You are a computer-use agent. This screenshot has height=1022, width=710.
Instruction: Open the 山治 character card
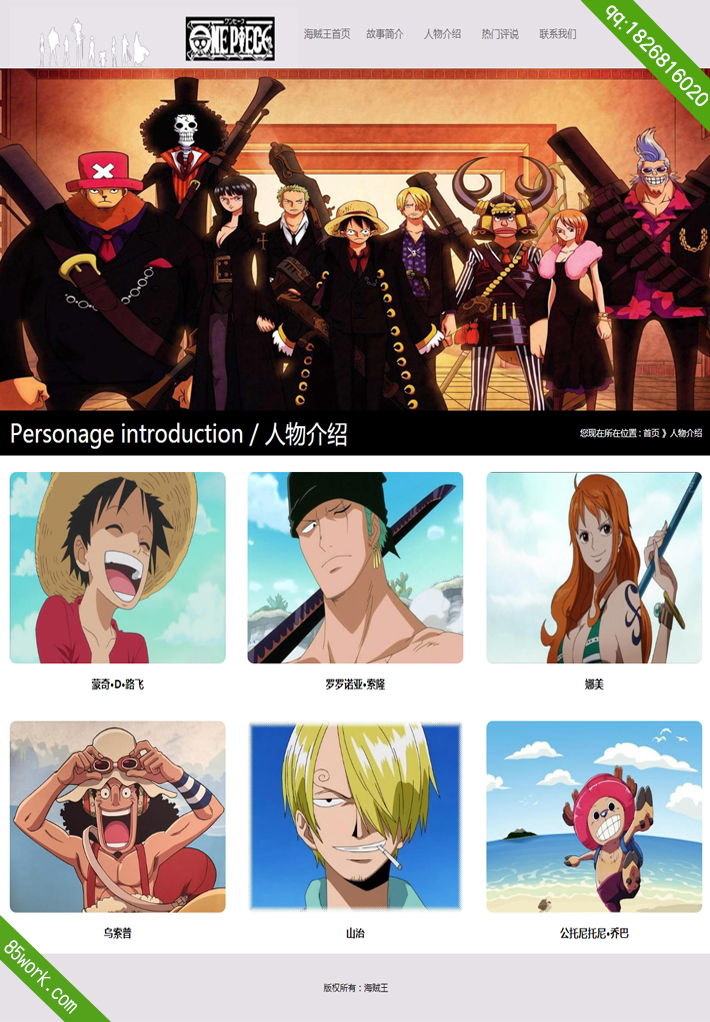click(355, 817)
